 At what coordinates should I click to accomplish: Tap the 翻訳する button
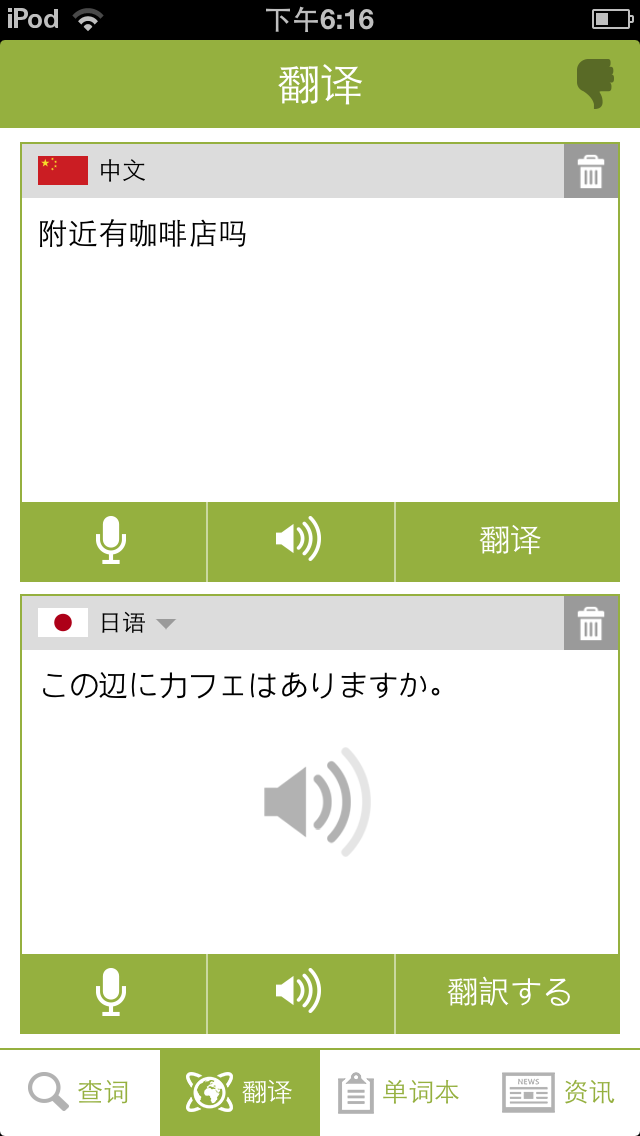[x=509, y=993]
